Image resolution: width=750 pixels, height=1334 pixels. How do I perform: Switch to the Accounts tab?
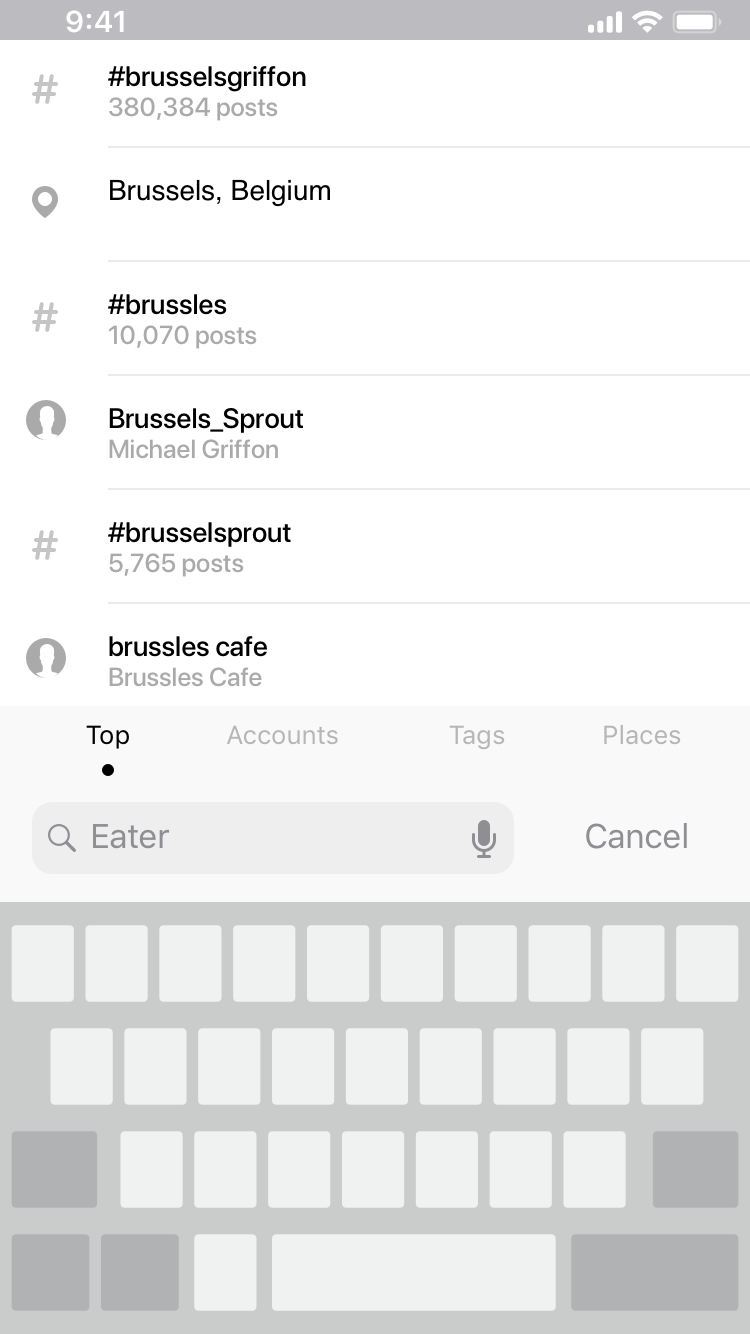[x=282, y=735]
